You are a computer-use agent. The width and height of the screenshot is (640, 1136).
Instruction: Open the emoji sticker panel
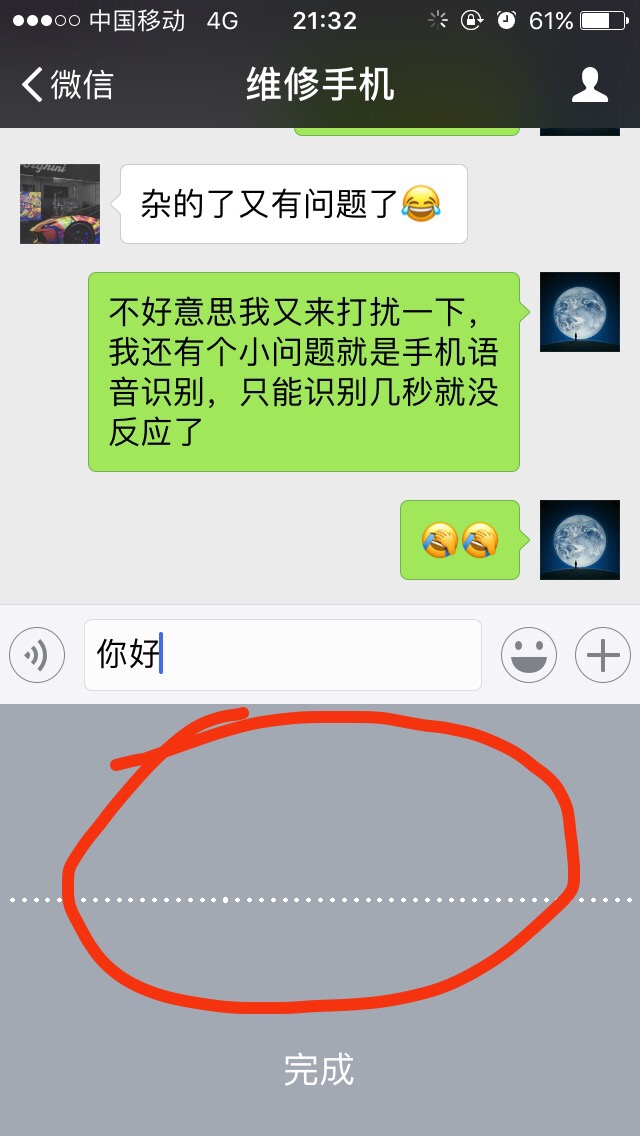click(528, 656)
